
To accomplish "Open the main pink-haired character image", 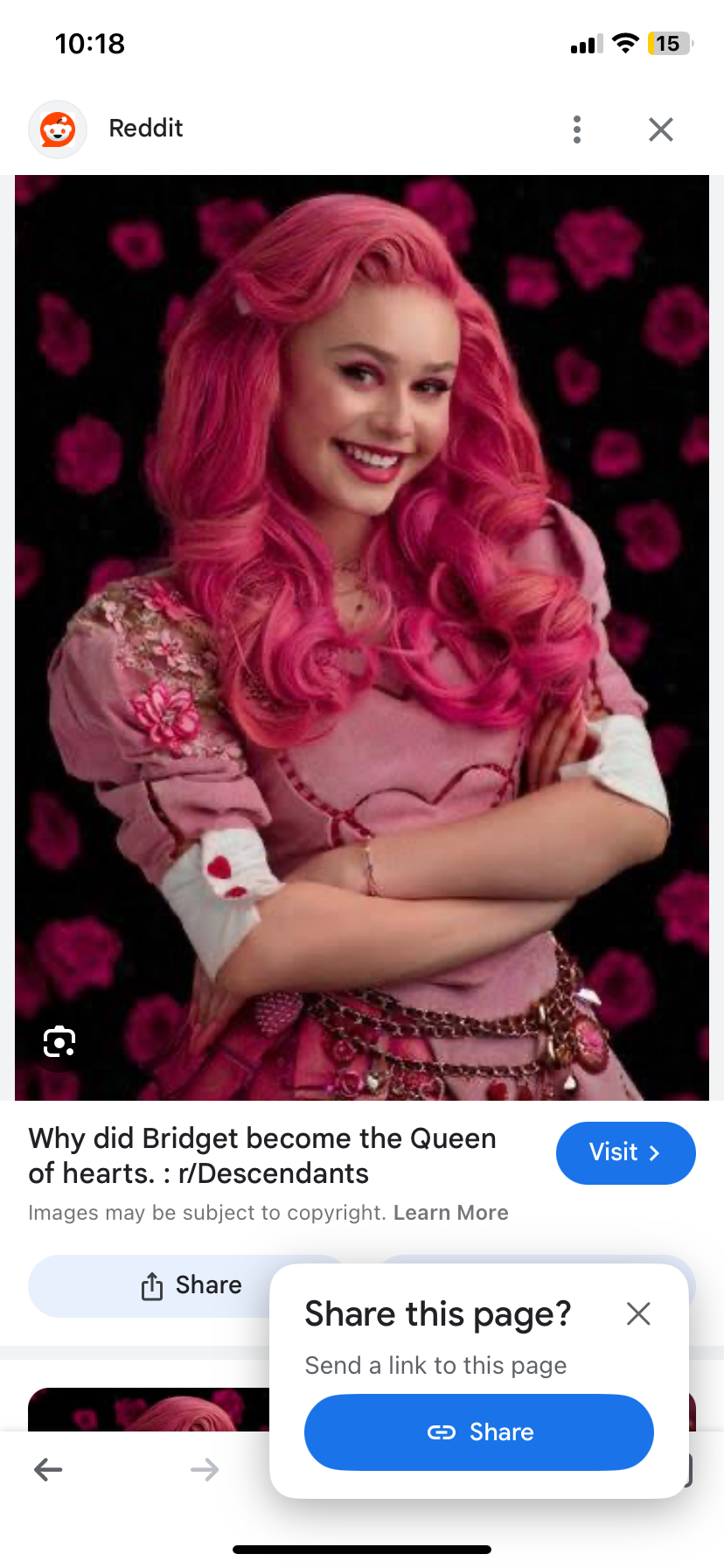I will coord(362,612).
